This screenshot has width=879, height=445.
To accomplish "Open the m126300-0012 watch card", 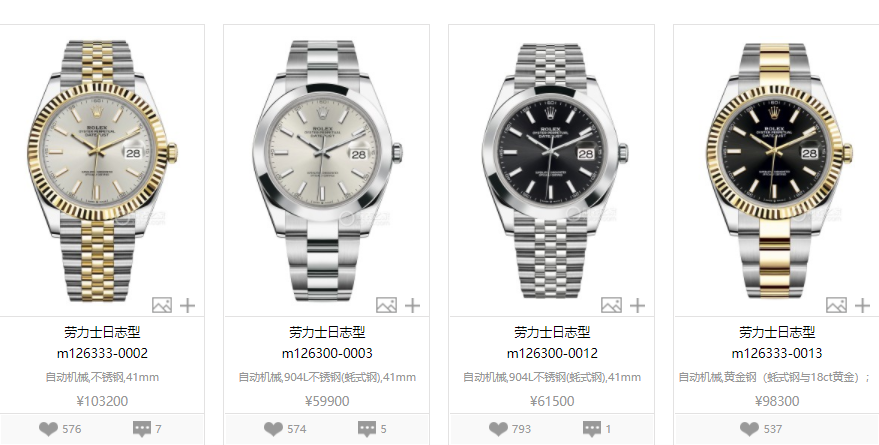I will 551,170.
